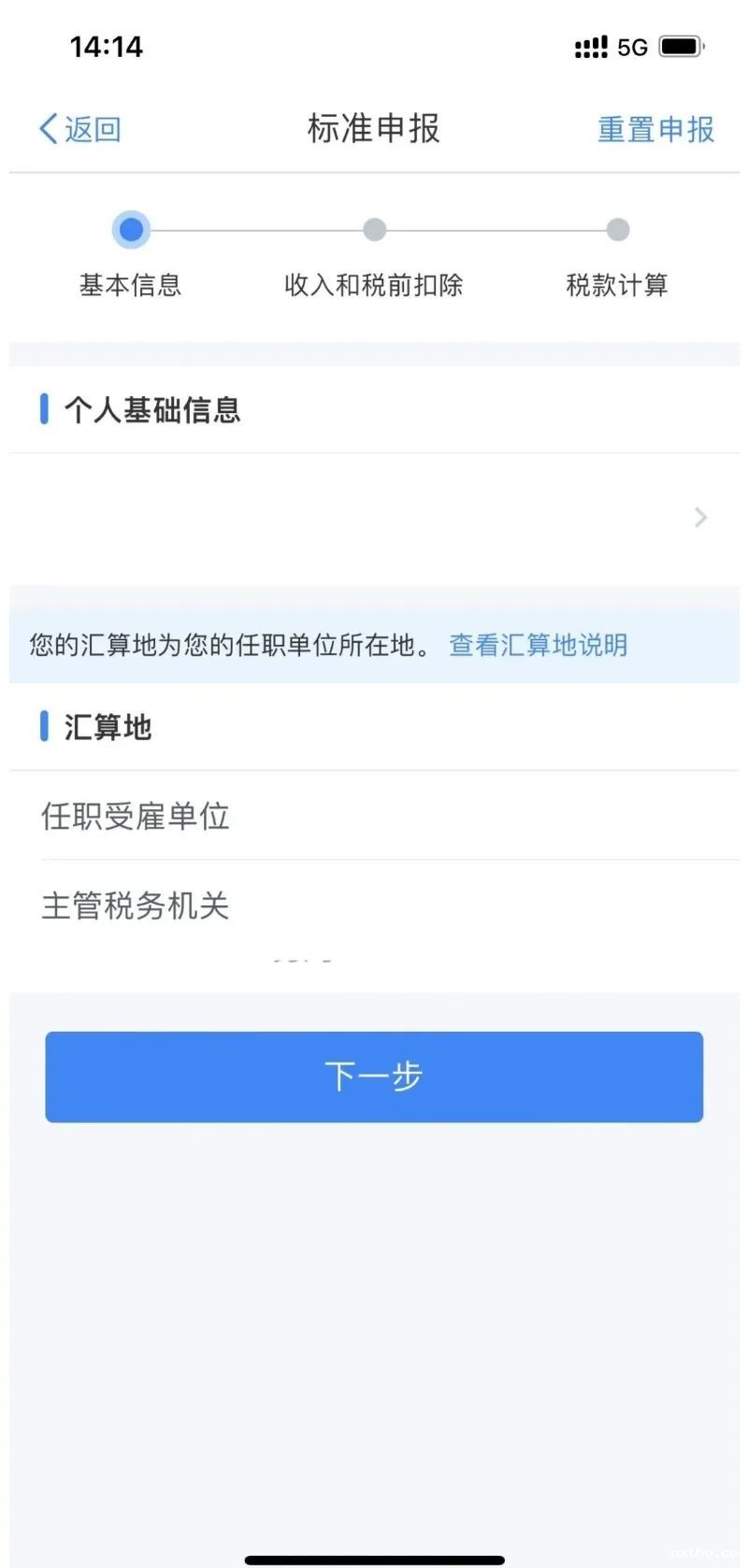Viewport: 748px width, 1568px height.
Task: Tap the 收入和税前扣除 step dot
Action: (x=374, y=229)
